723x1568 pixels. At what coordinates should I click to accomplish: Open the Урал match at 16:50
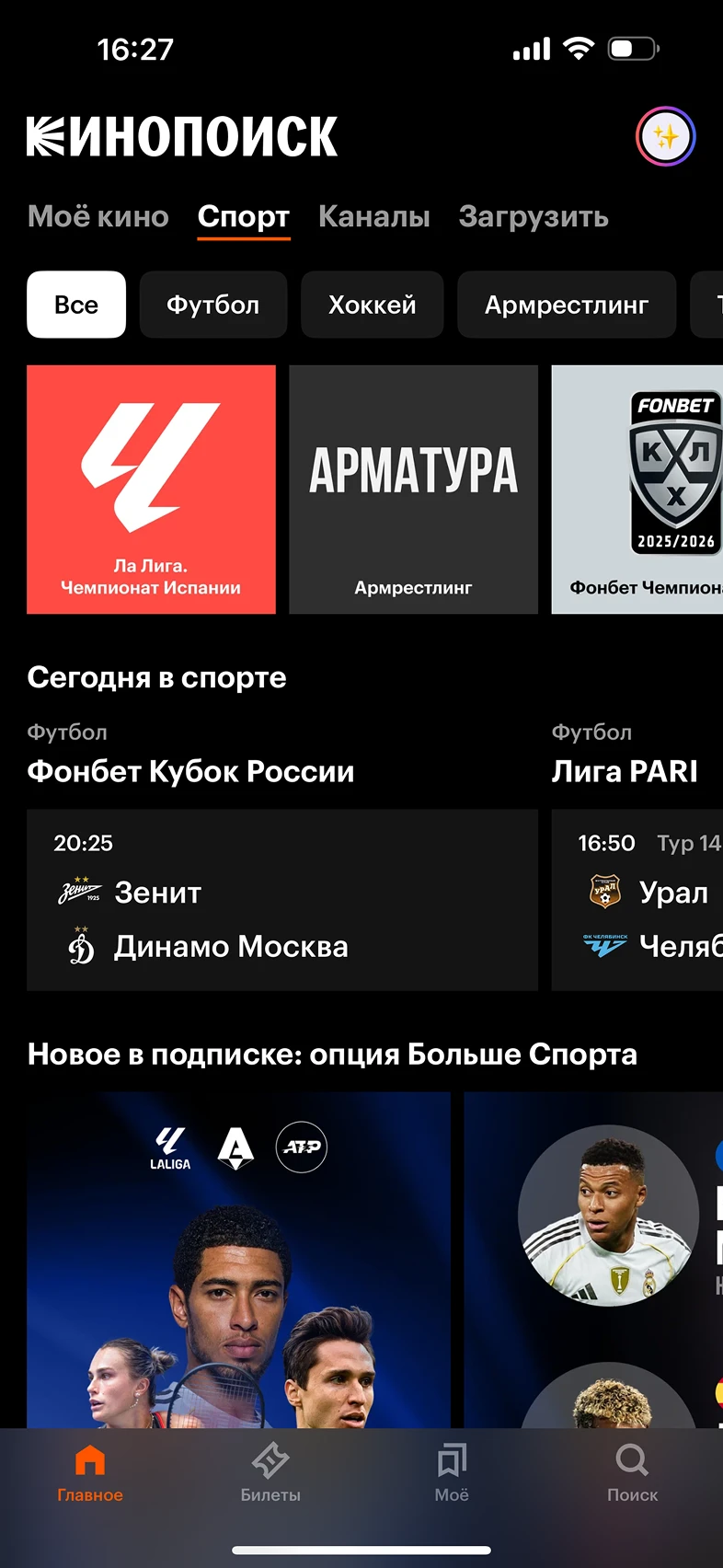[638, 900]
